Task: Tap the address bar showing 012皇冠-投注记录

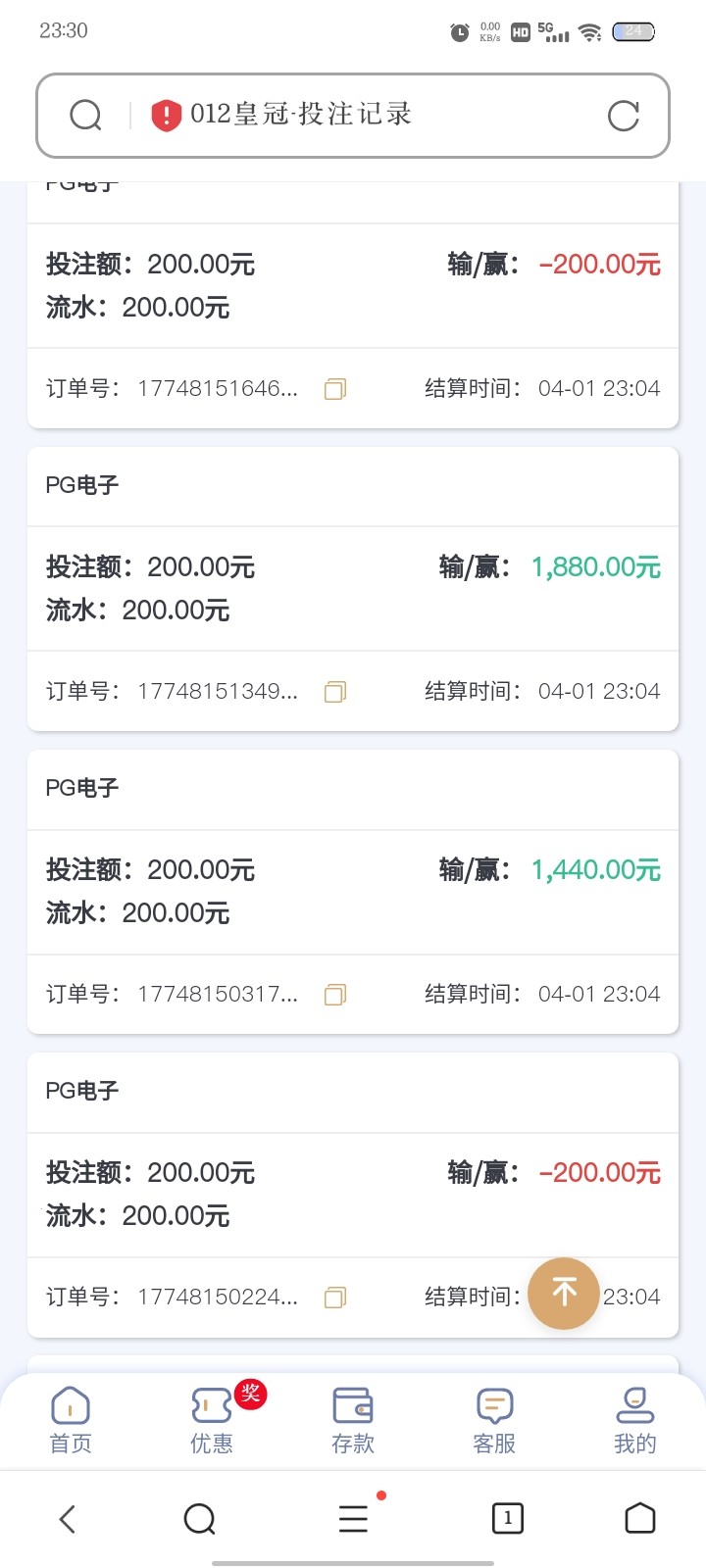Action: 373,115
